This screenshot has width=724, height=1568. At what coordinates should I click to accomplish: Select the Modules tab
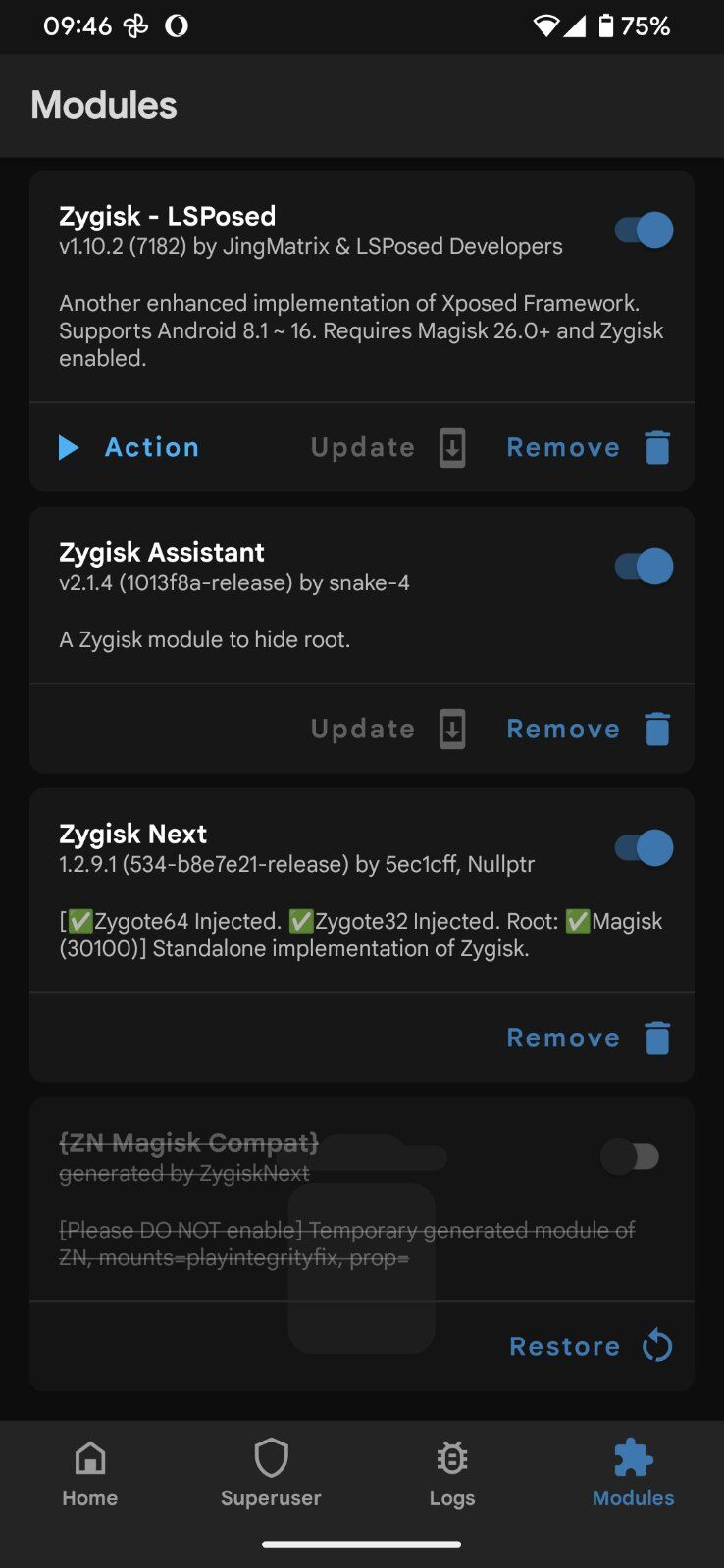coord(633,1474)
